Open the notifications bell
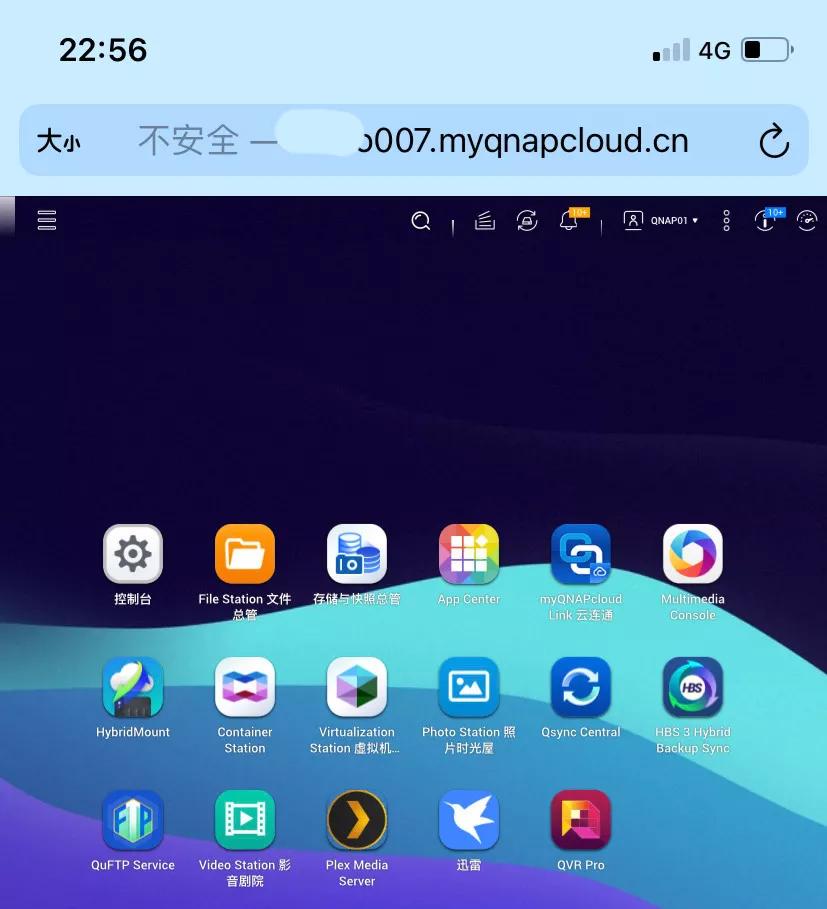Viewport: 827px width, 909px height. [568, 221]
